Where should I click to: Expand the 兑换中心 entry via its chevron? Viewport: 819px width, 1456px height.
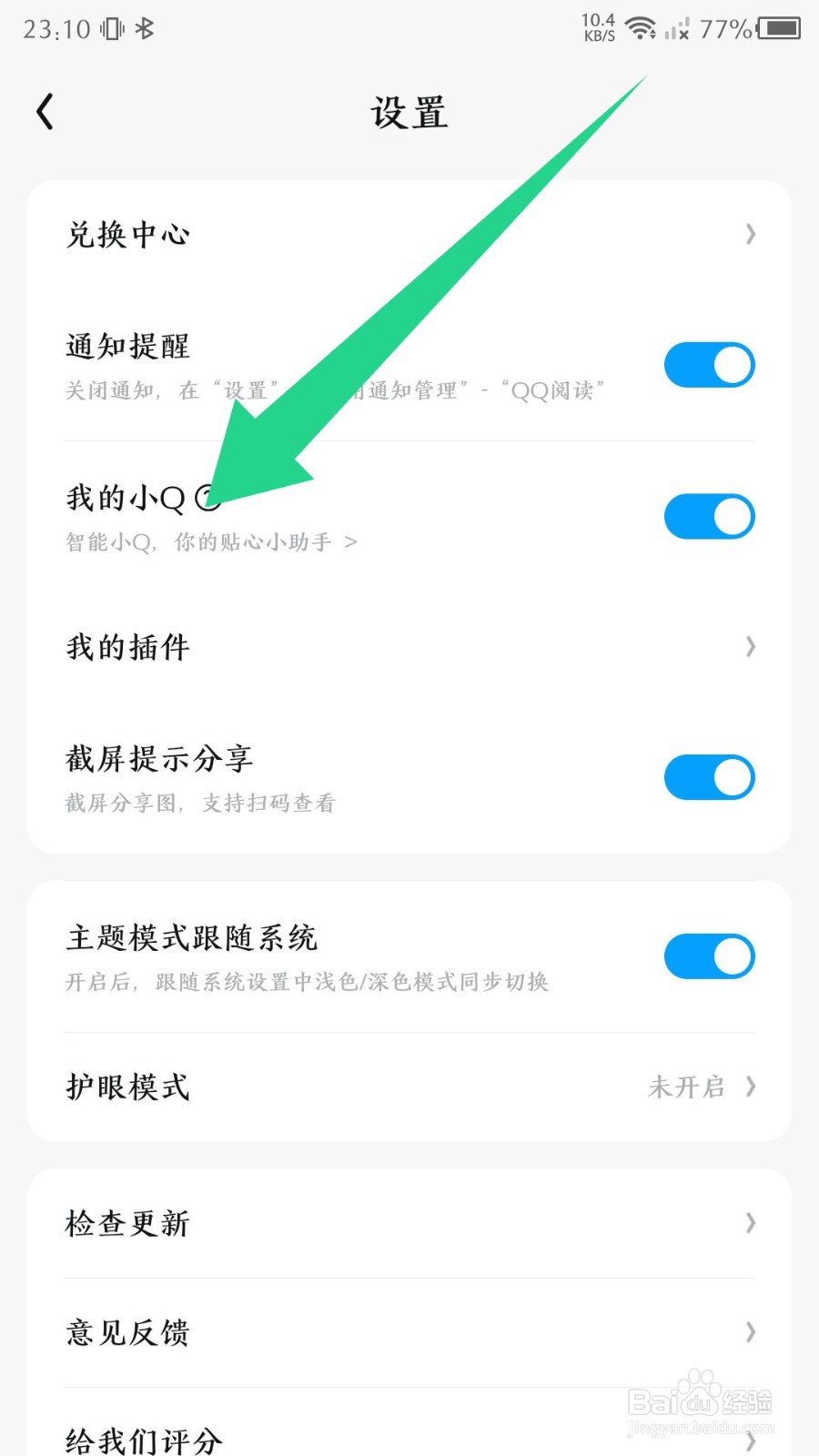(x=749, y=234)
